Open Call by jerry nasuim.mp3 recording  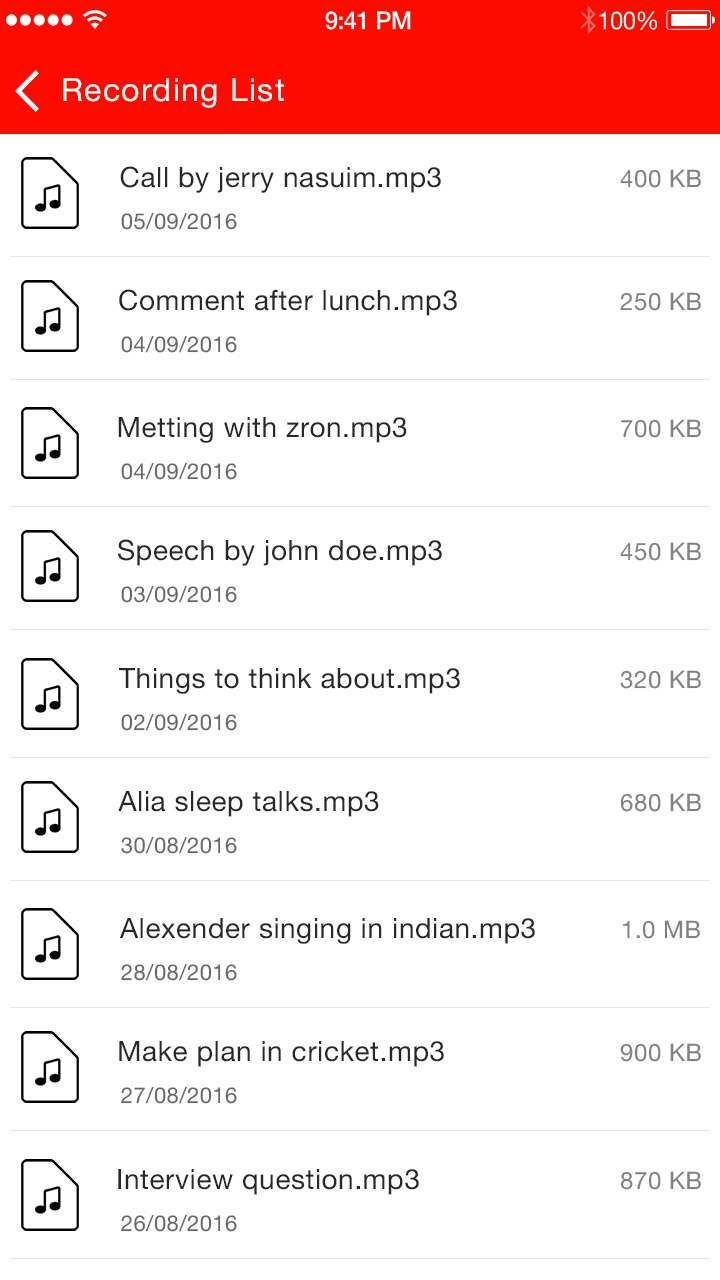coord(280,179)
